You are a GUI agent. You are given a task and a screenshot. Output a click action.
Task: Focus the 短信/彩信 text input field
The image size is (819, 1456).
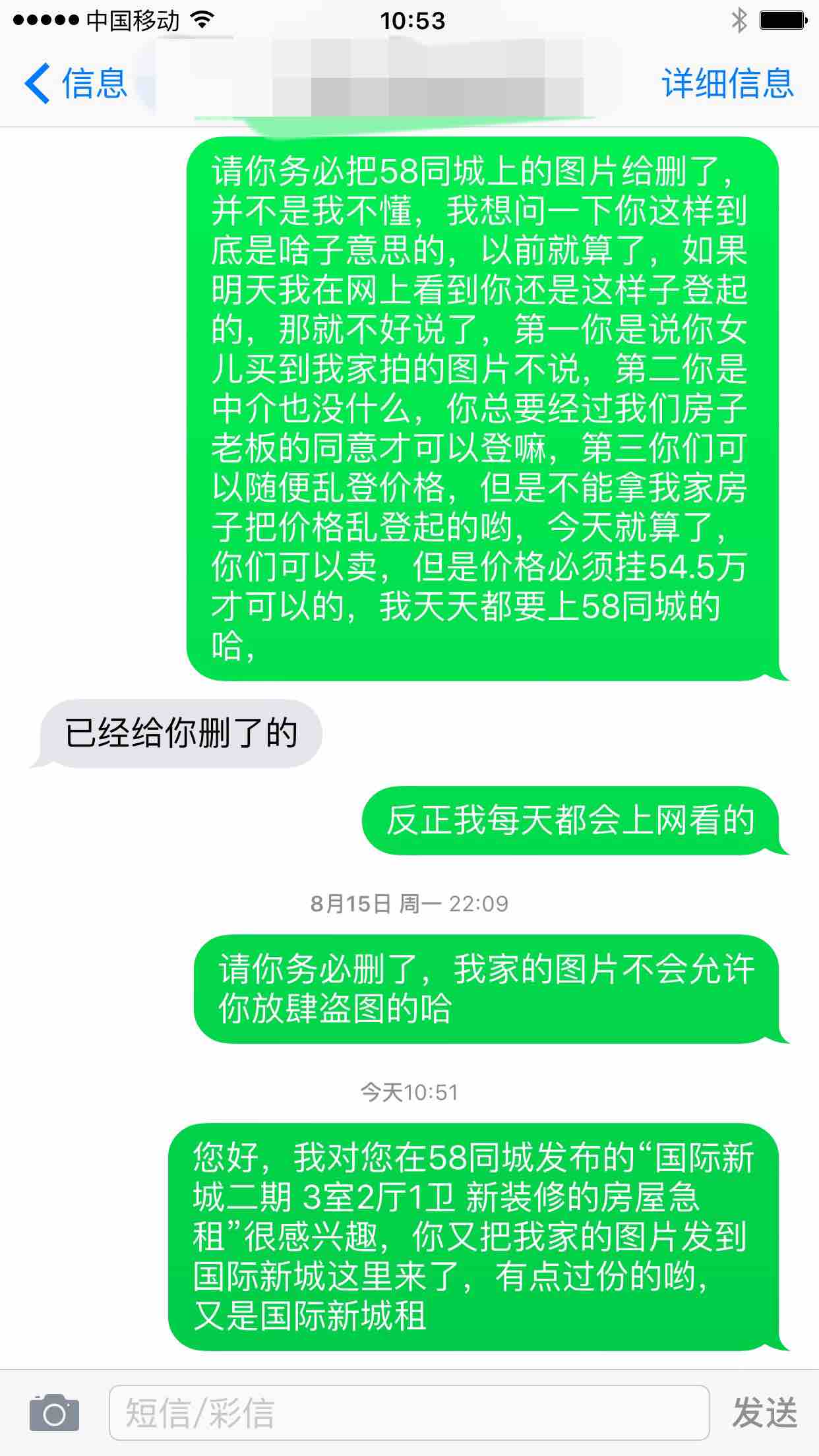coord(409,1412)
